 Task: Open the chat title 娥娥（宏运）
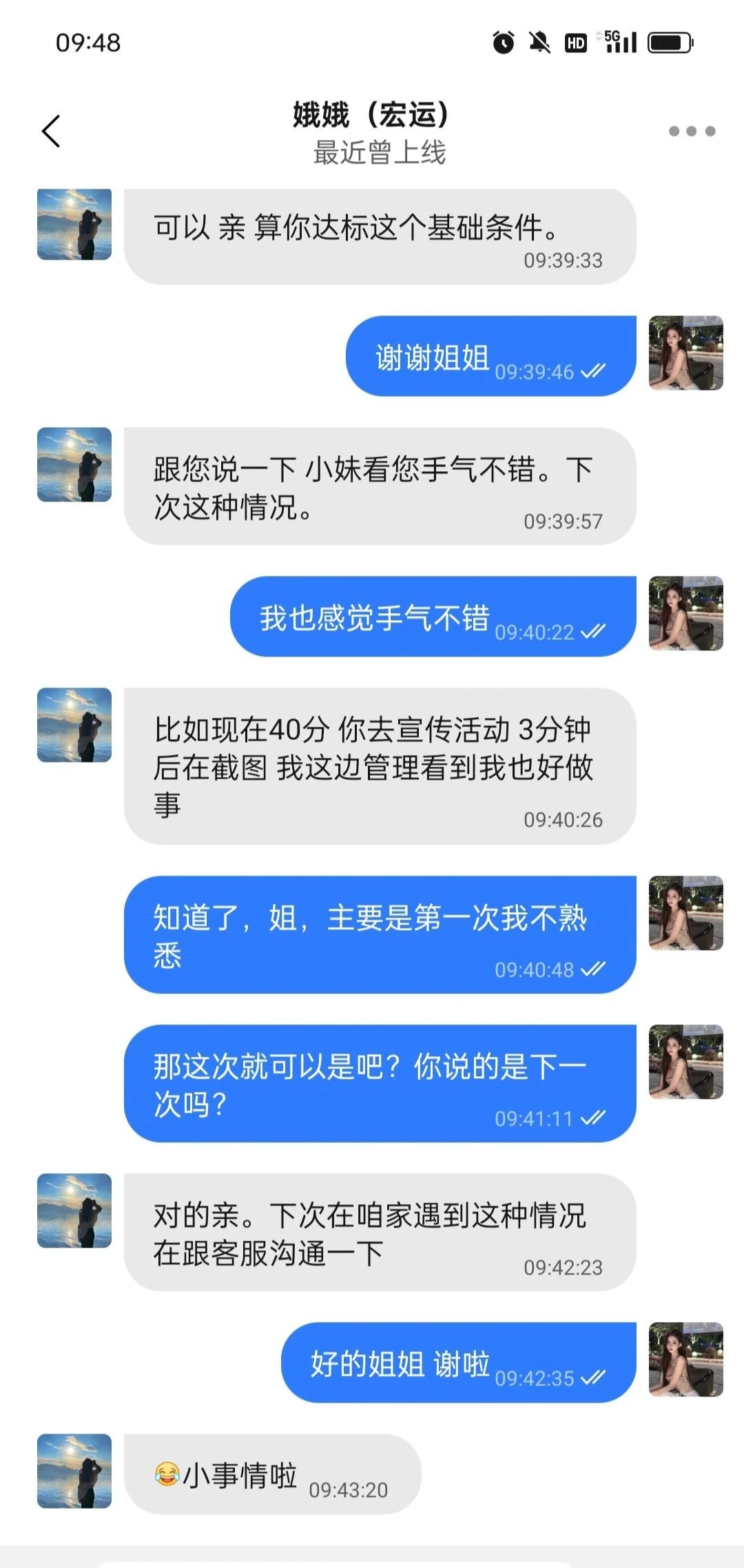372,114
